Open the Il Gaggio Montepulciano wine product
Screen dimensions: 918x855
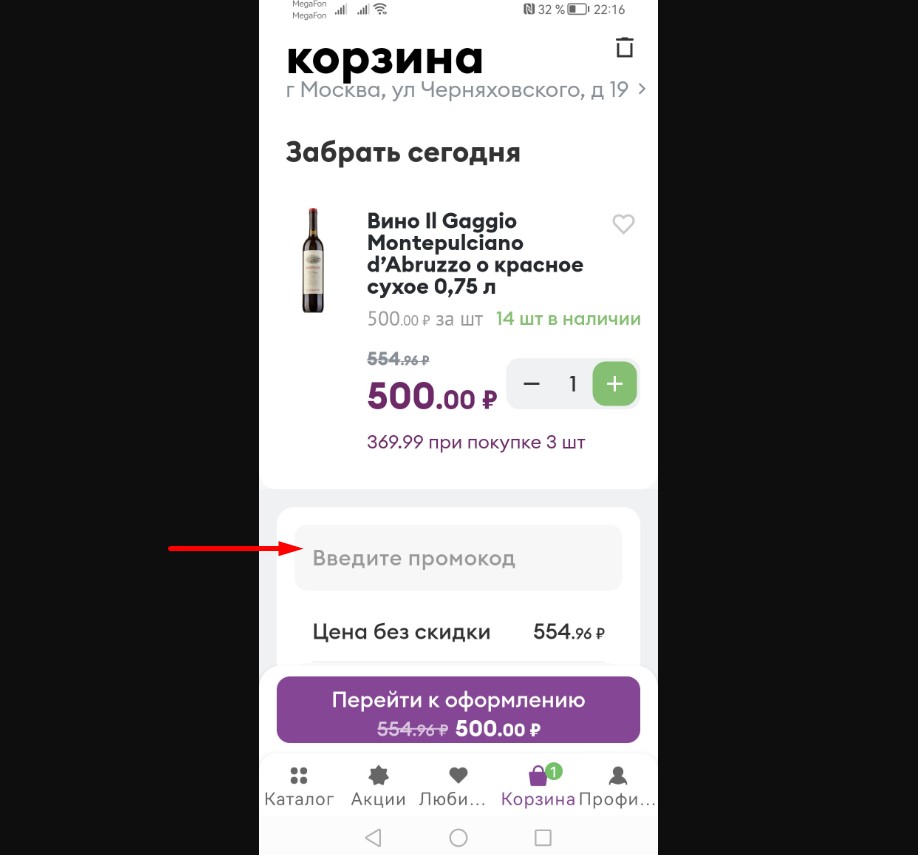474,254
